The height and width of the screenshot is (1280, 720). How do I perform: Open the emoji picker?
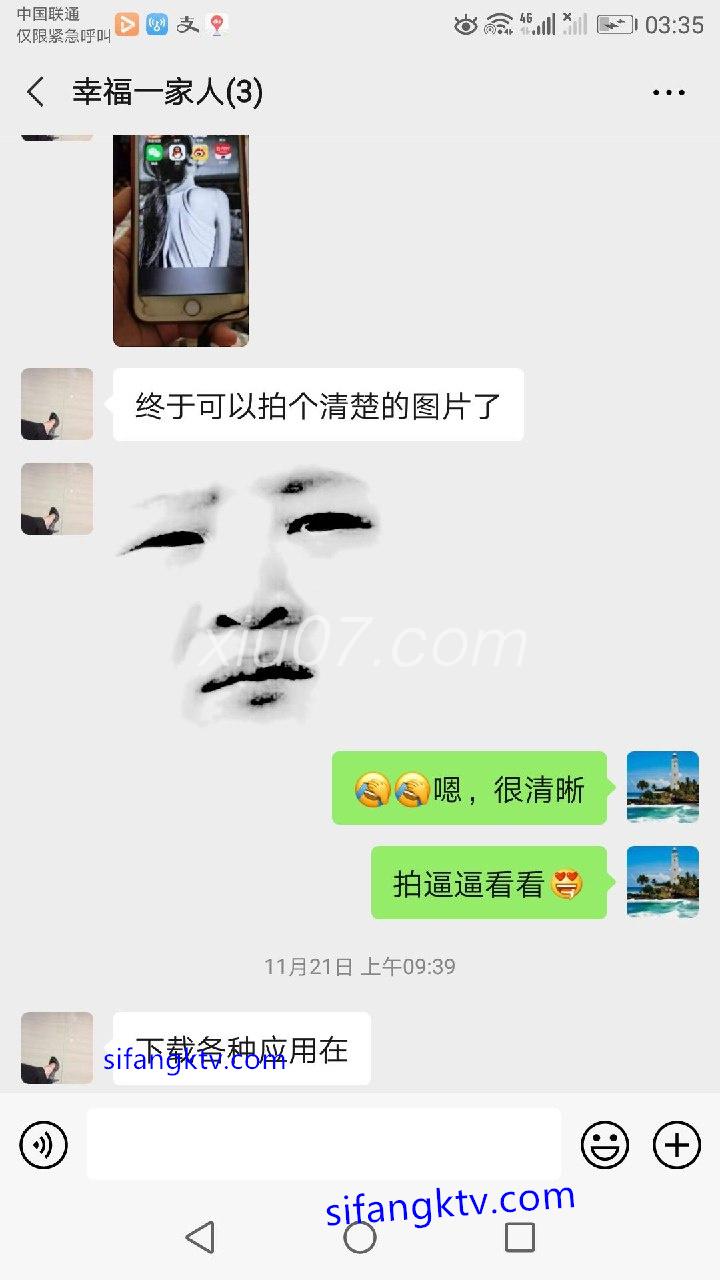[x=605, y=1145]
